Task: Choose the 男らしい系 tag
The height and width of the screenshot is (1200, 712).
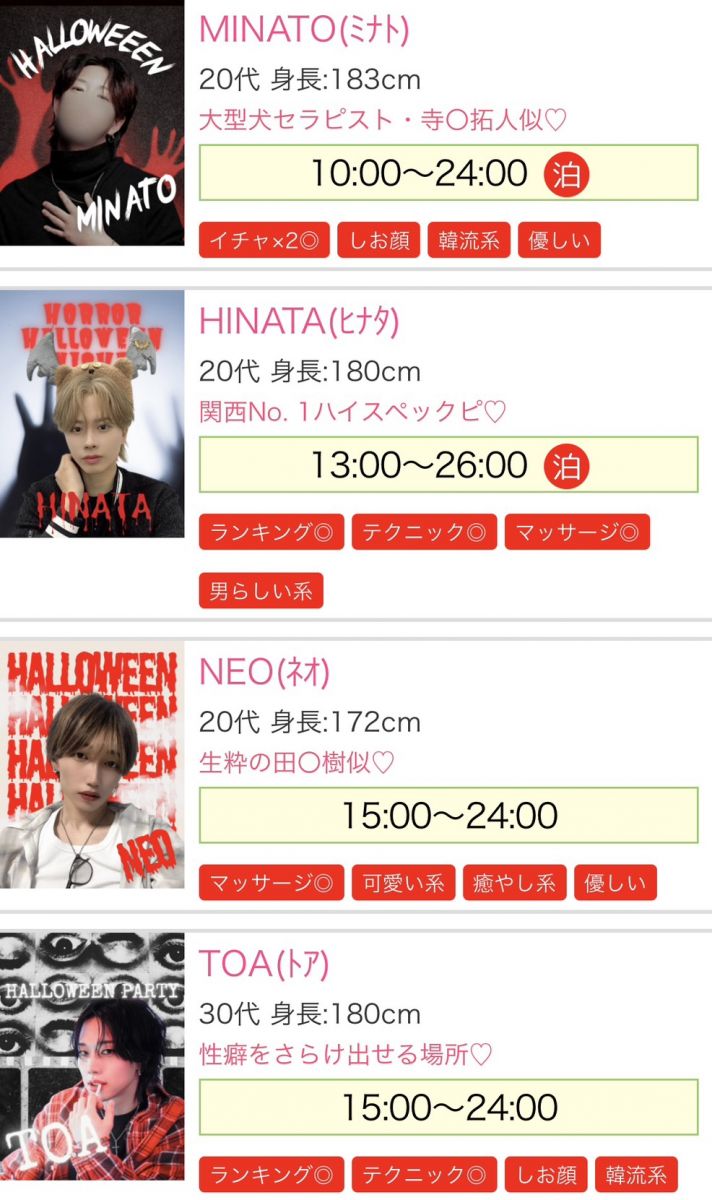Action: pos(261,591)
